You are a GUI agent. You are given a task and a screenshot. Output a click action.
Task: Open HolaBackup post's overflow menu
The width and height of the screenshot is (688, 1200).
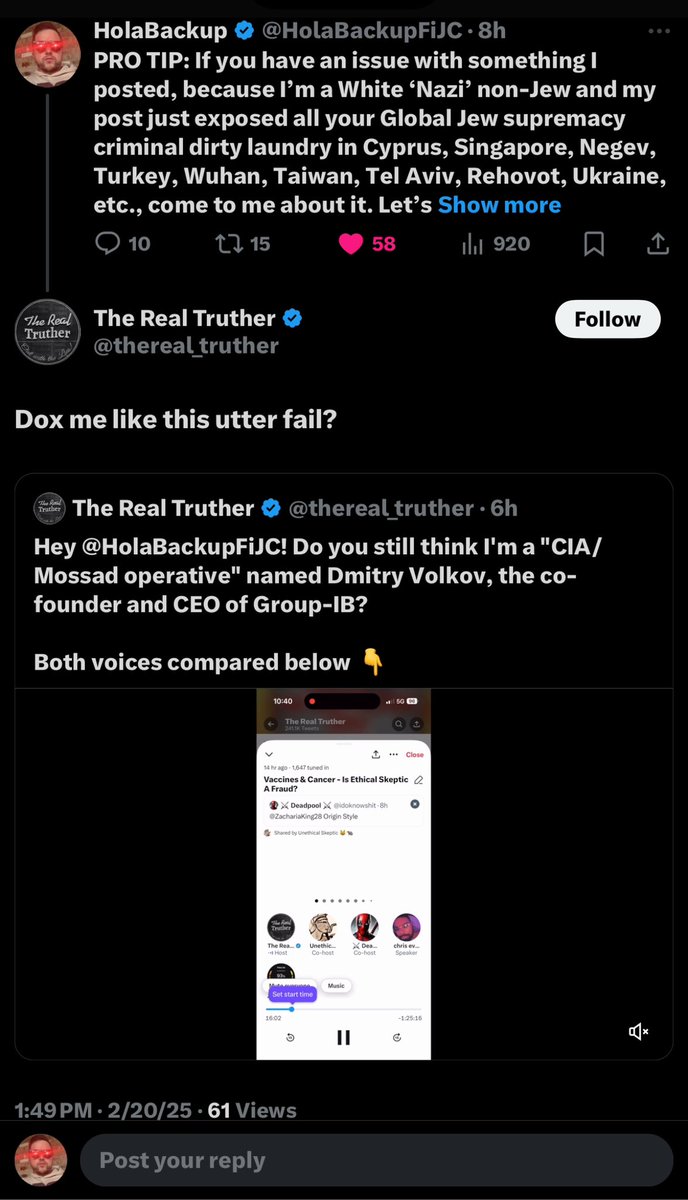657,31
